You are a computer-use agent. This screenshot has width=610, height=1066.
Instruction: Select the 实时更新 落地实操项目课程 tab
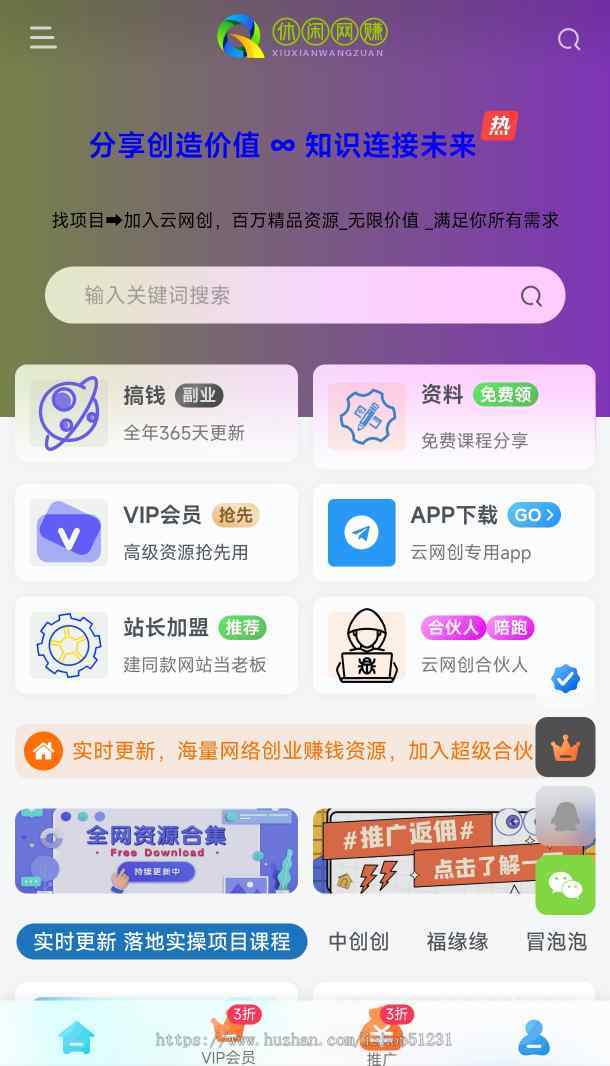[161, 941]
